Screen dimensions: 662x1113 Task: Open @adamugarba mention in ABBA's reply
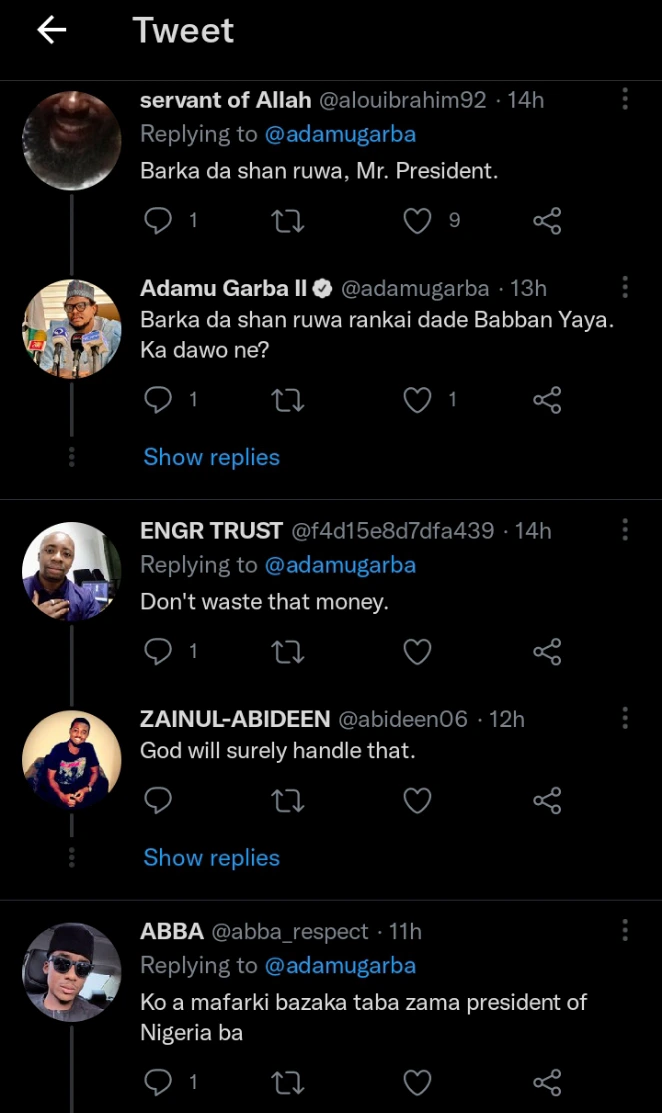pos(340,965)
